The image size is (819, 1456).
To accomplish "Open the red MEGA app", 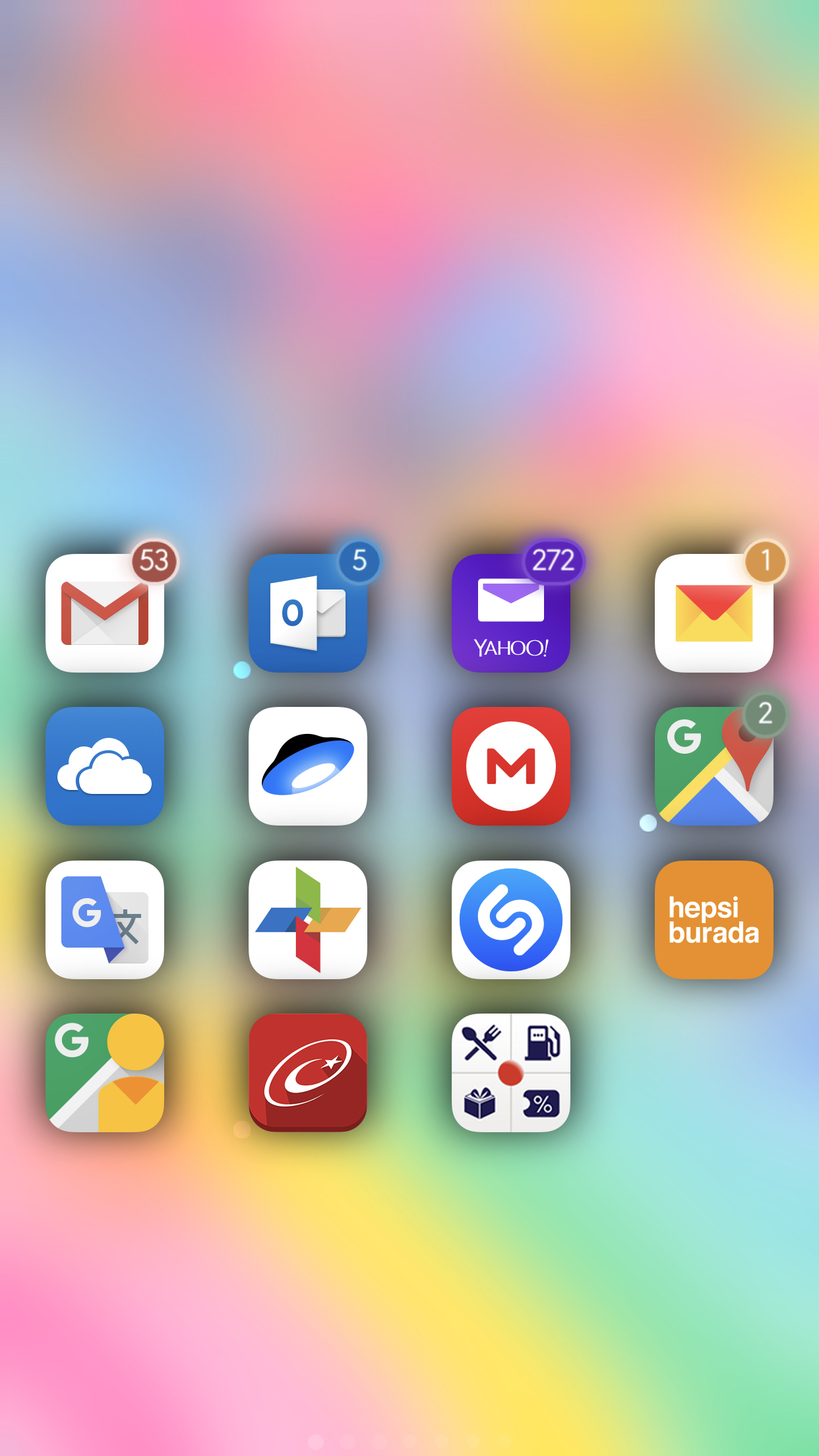I will (x=511, y=766).
